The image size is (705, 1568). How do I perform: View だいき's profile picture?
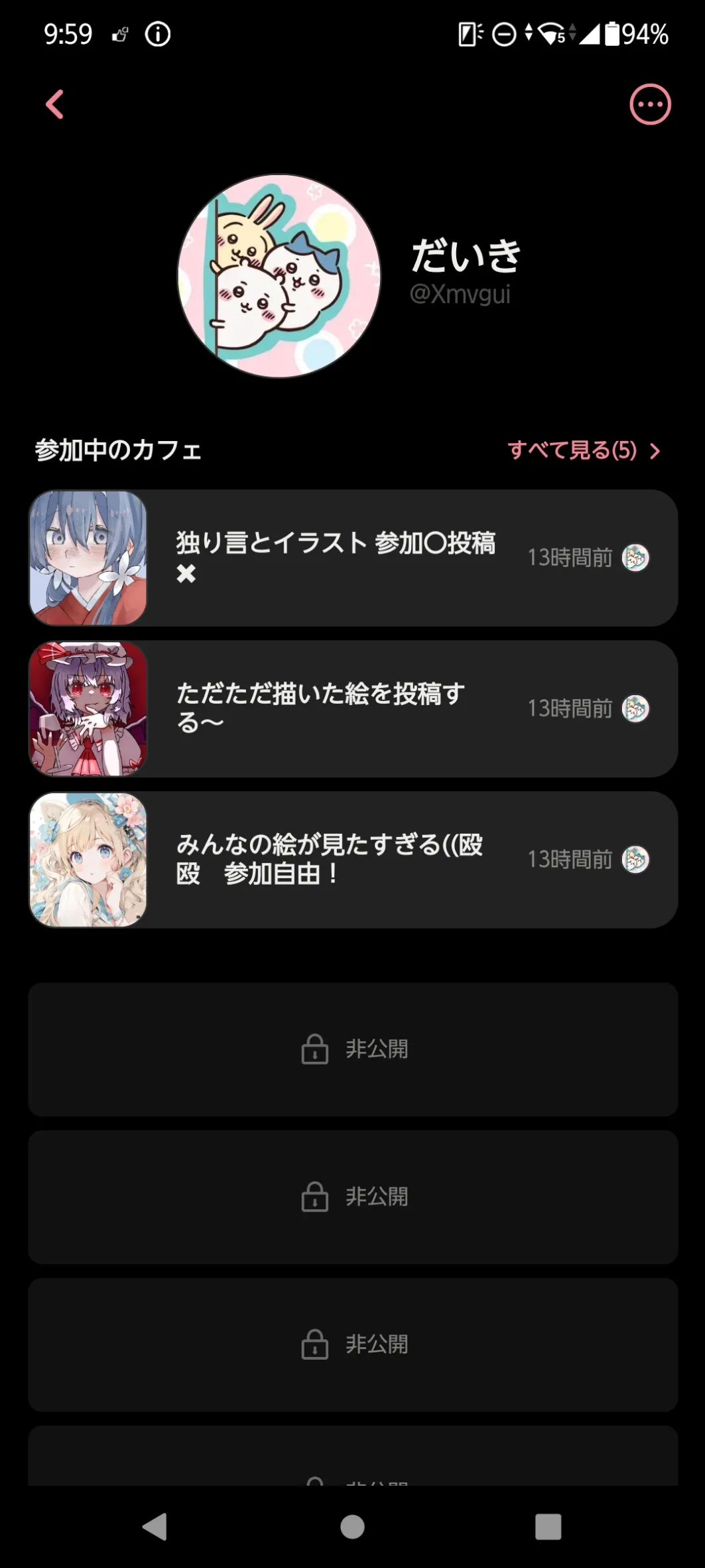click(279, 276)
